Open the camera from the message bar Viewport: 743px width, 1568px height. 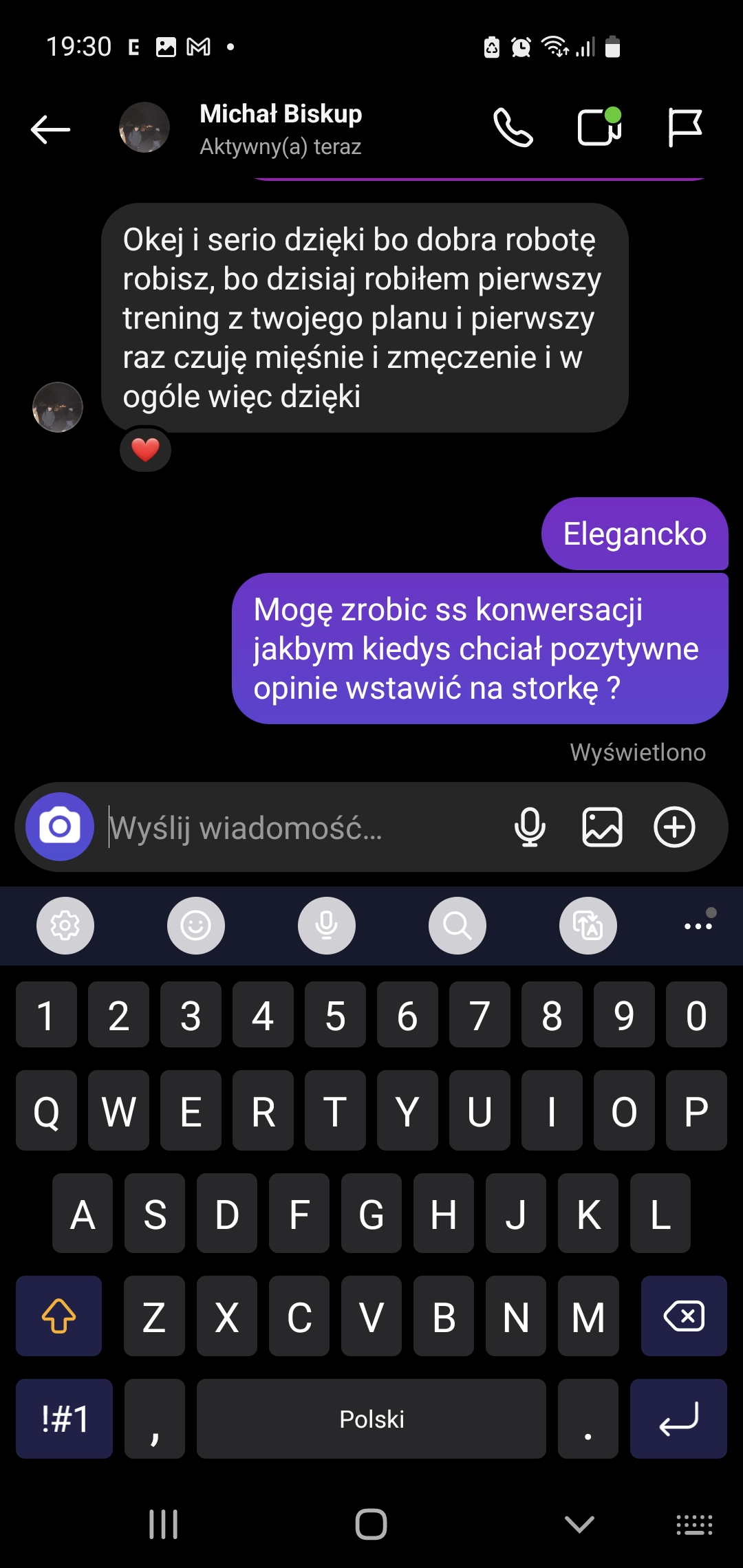coord(60,827)
